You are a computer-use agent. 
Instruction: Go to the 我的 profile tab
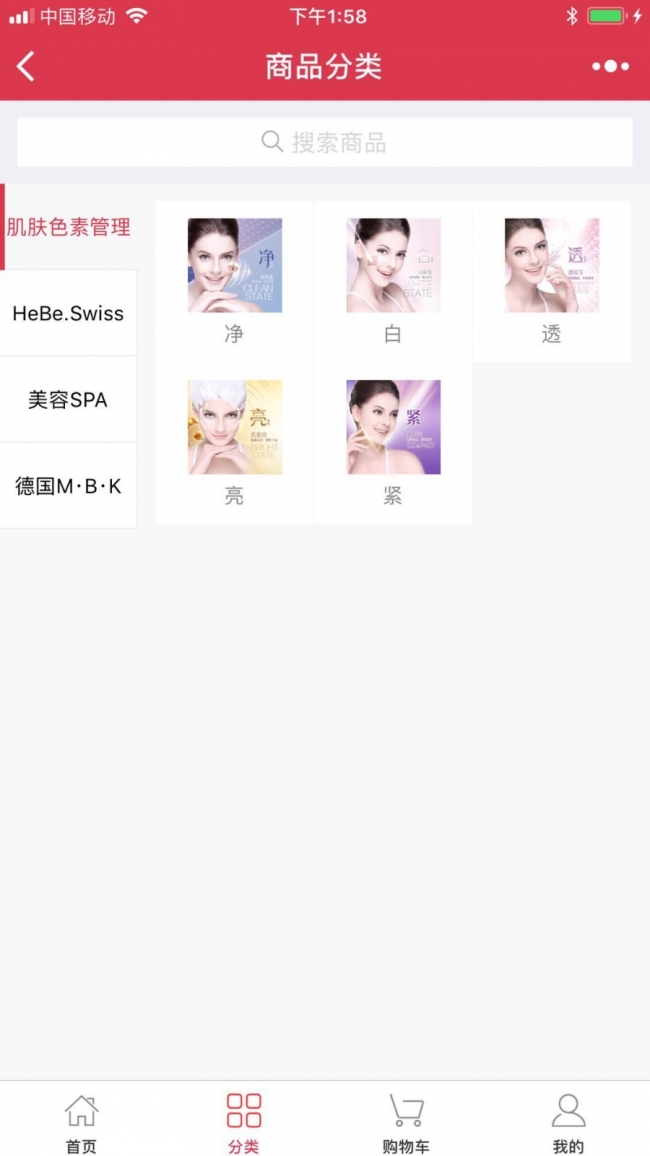(x=568, y=1122)
